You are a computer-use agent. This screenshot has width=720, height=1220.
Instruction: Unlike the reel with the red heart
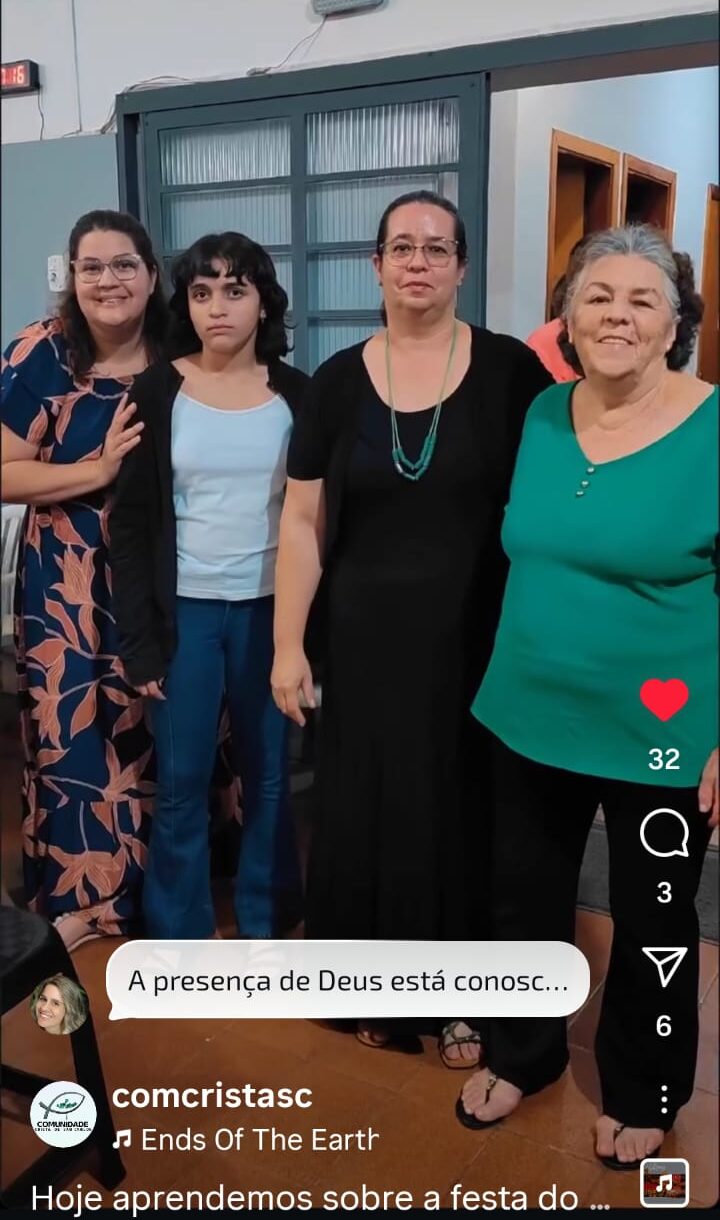(664, 700)
